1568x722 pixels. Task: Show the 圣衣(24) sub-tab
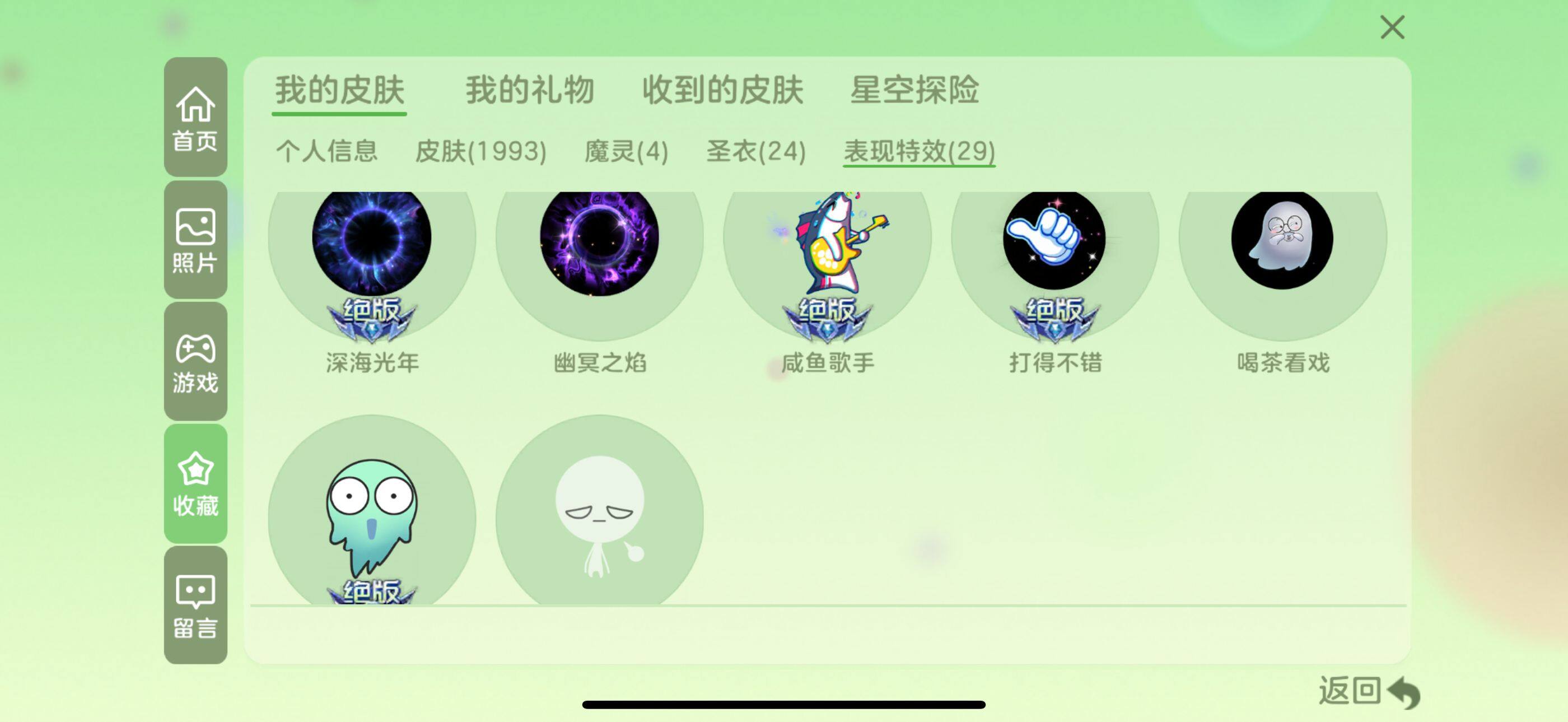[x=756, y=151]
